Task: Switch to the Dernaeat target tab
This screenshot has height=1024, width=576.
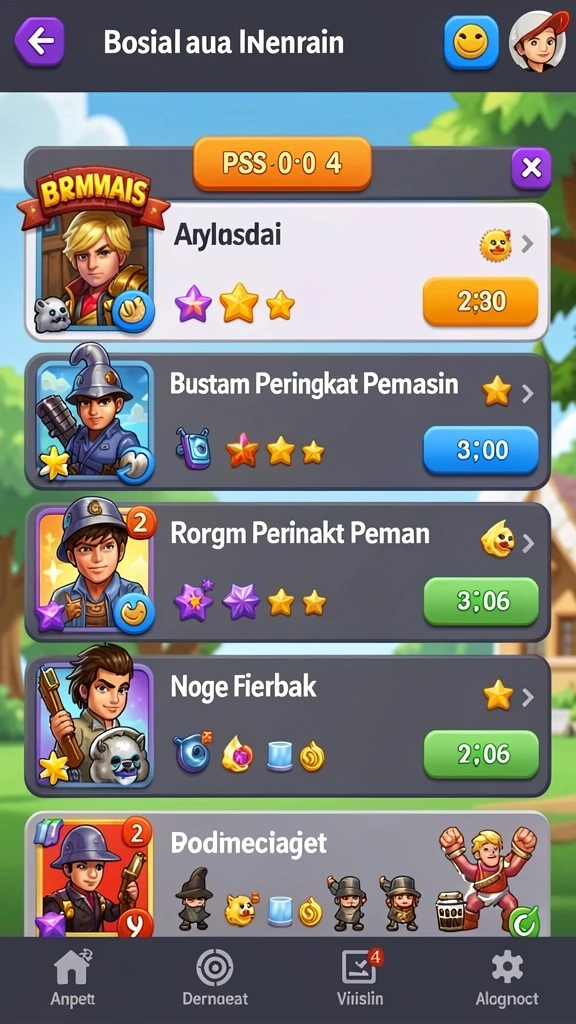Action: click(215, 978)
